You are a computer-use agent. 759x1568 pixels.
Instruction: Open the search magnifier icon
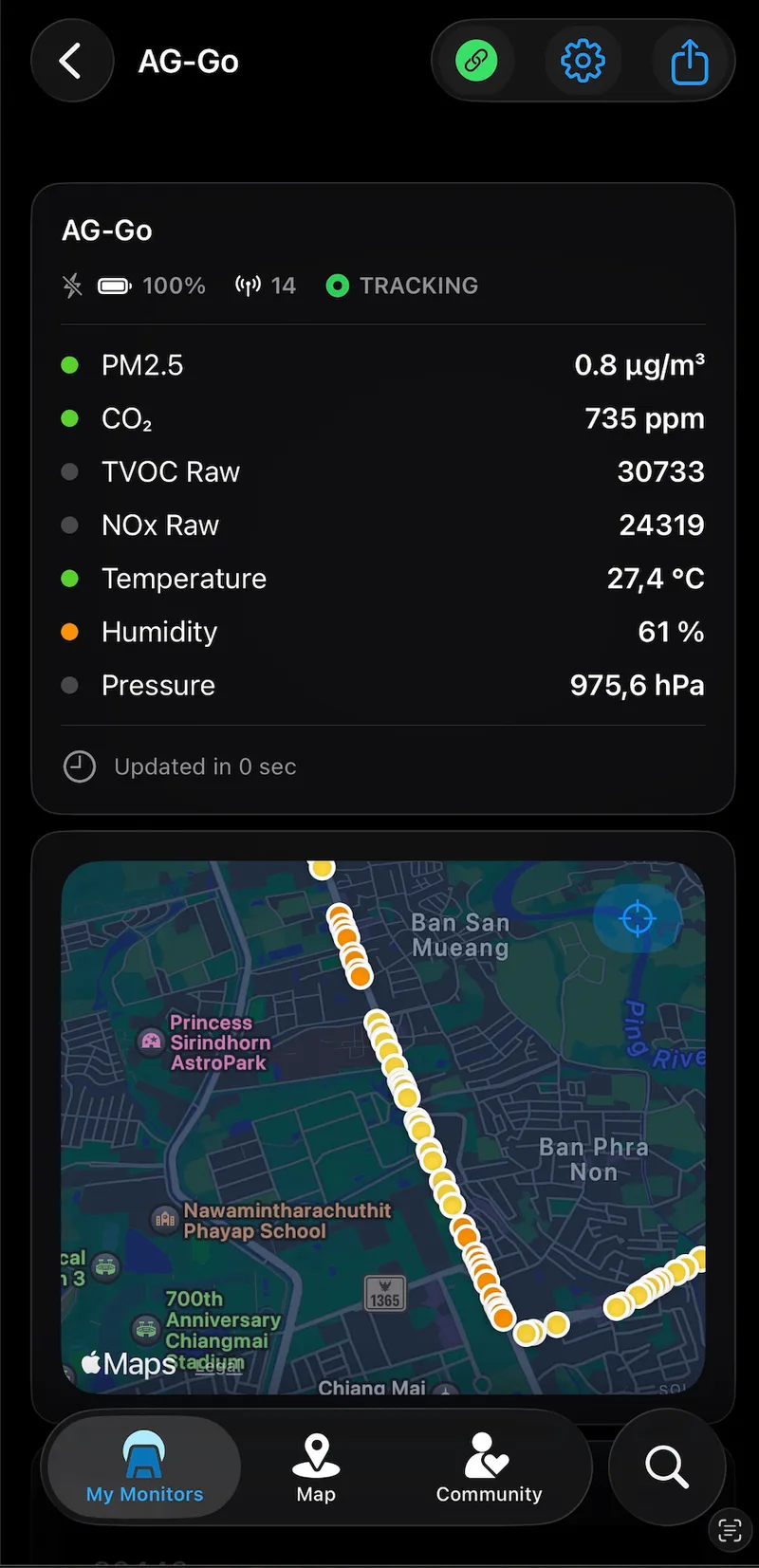click(666, 1467)
